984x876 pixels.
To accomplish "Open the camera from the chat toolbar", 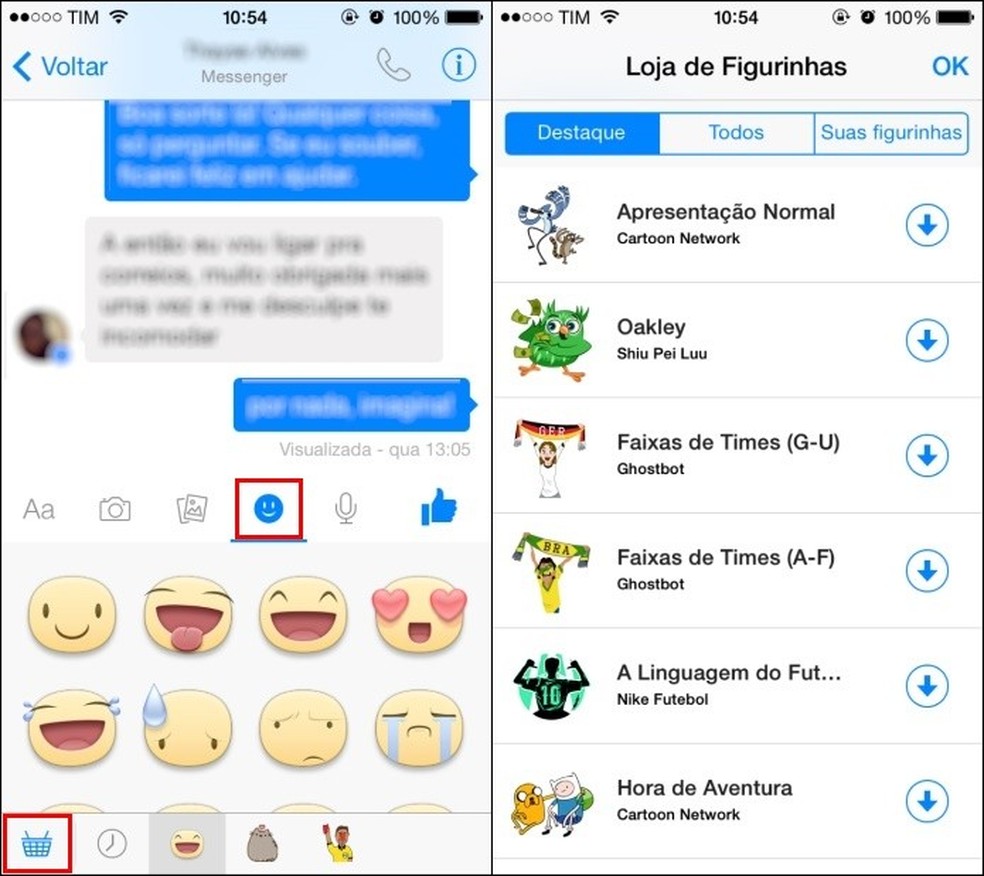I will tap(115, 510).
